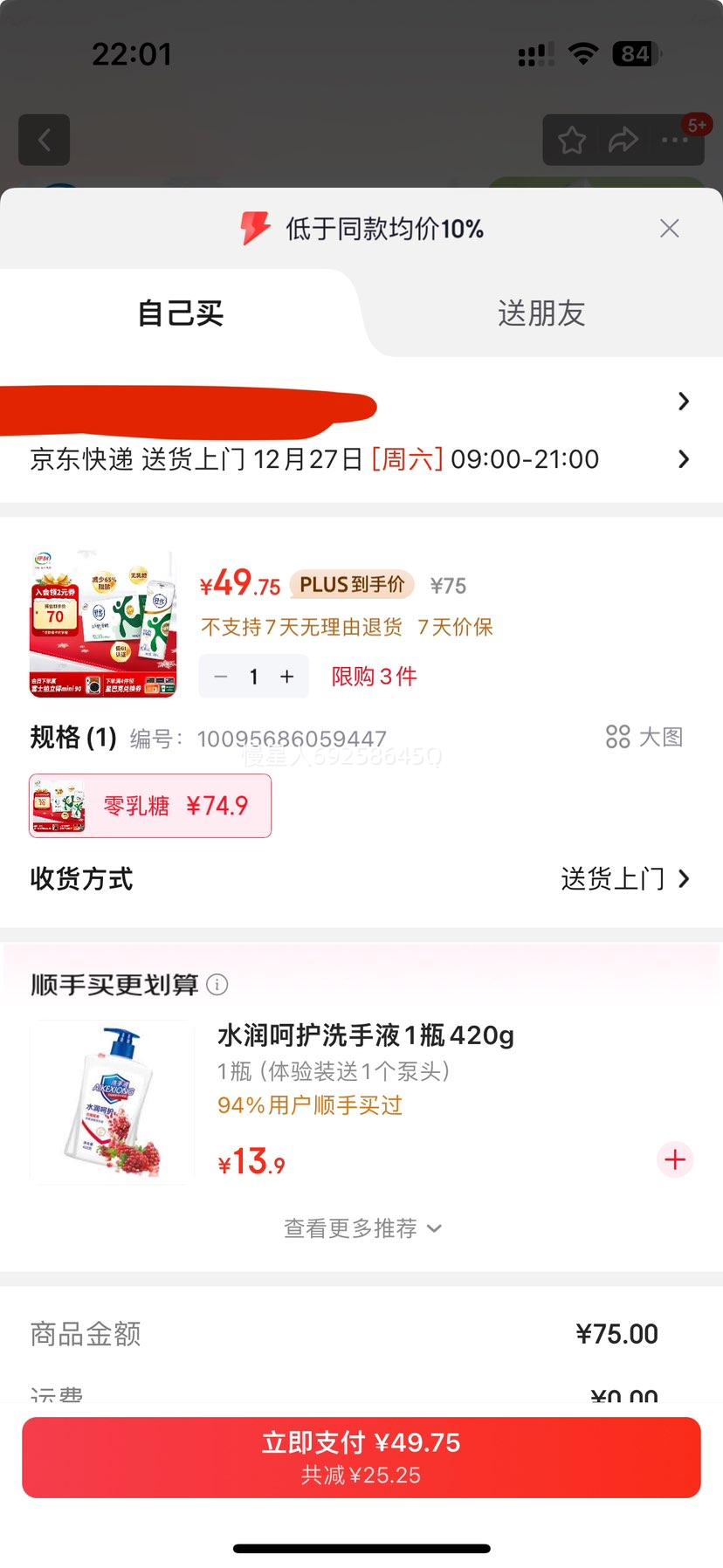723x1568 pixels.
Task: Close the 低于同款均价10% banner
Action: [x=669, y=228]
